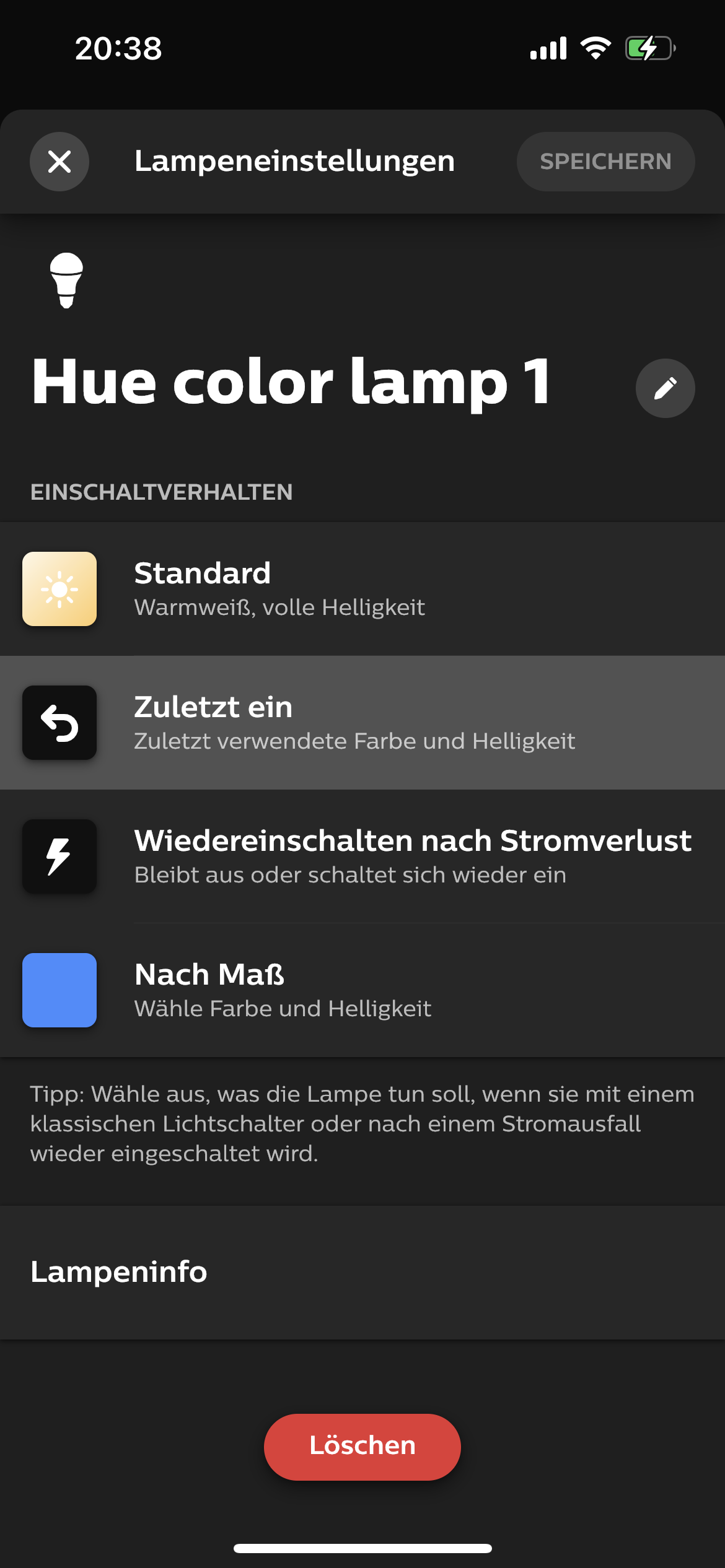The image size is (725, 1568).
Task: Select the Standard power-on behavior
Action: point(362,589)
